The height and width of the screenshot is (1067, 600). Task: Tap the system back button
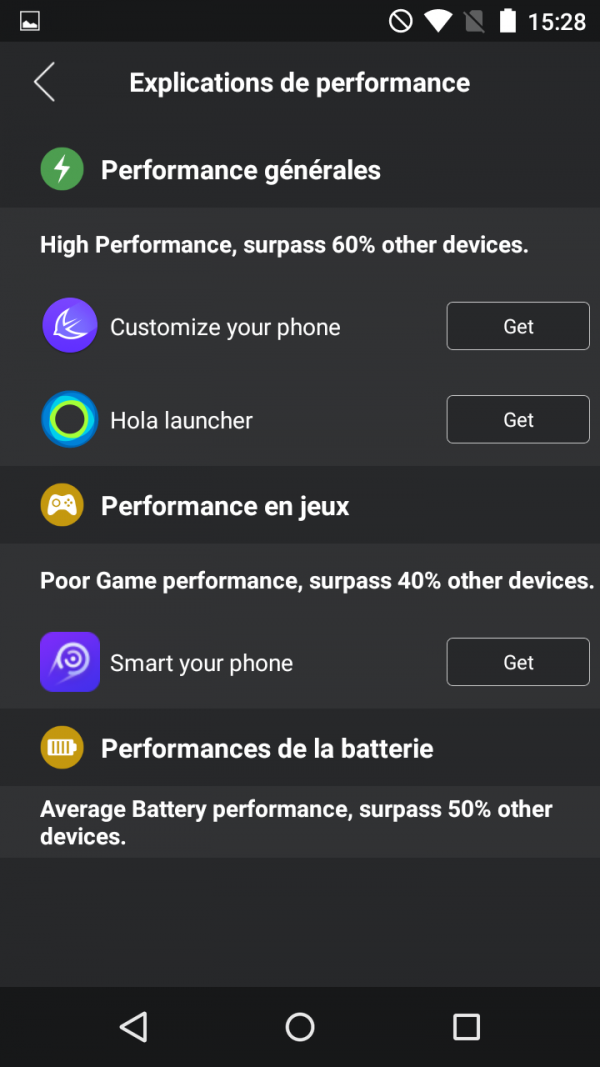(x=133, y=1026)
